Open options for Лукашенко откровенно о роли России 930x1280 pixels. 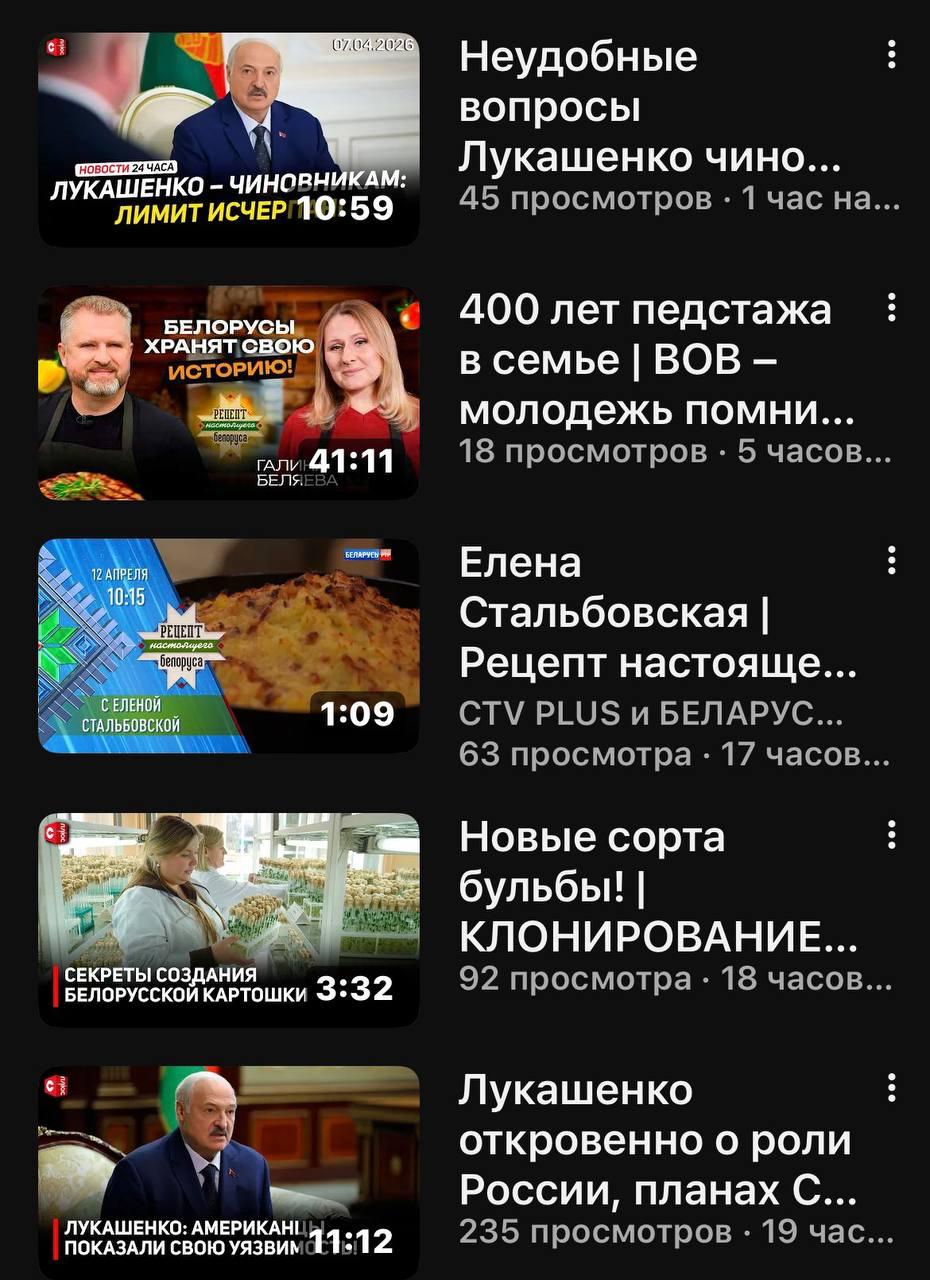pyautogui.click(x=891, y=1087)
